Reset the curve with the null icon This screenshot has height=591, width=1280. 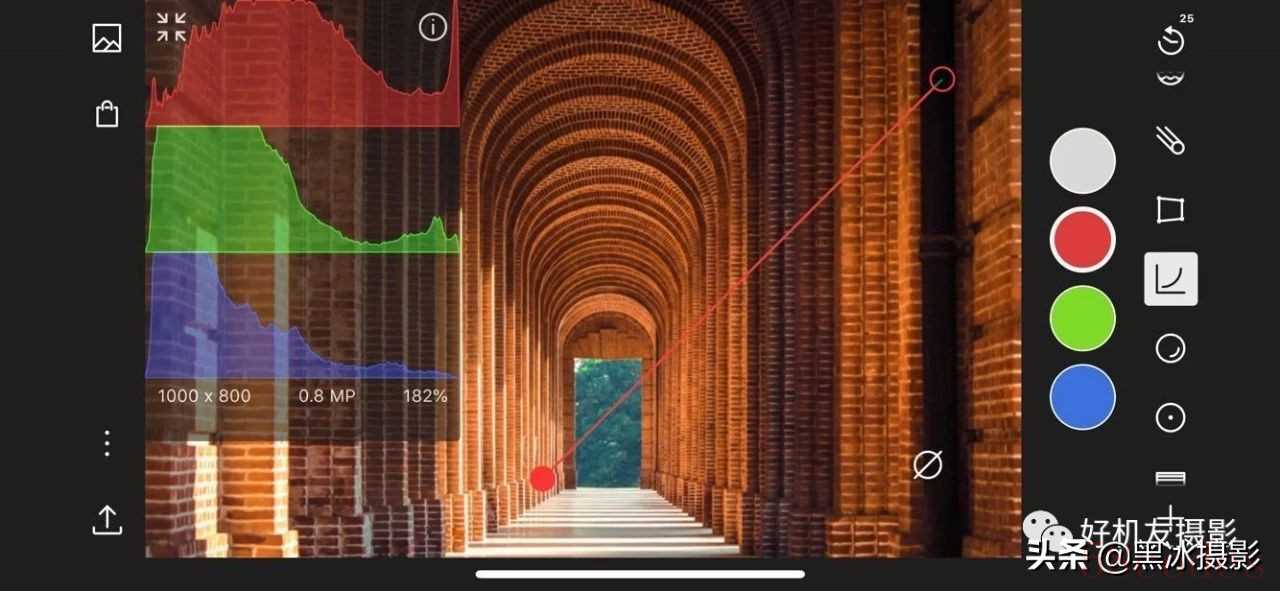tap(928, 465)
